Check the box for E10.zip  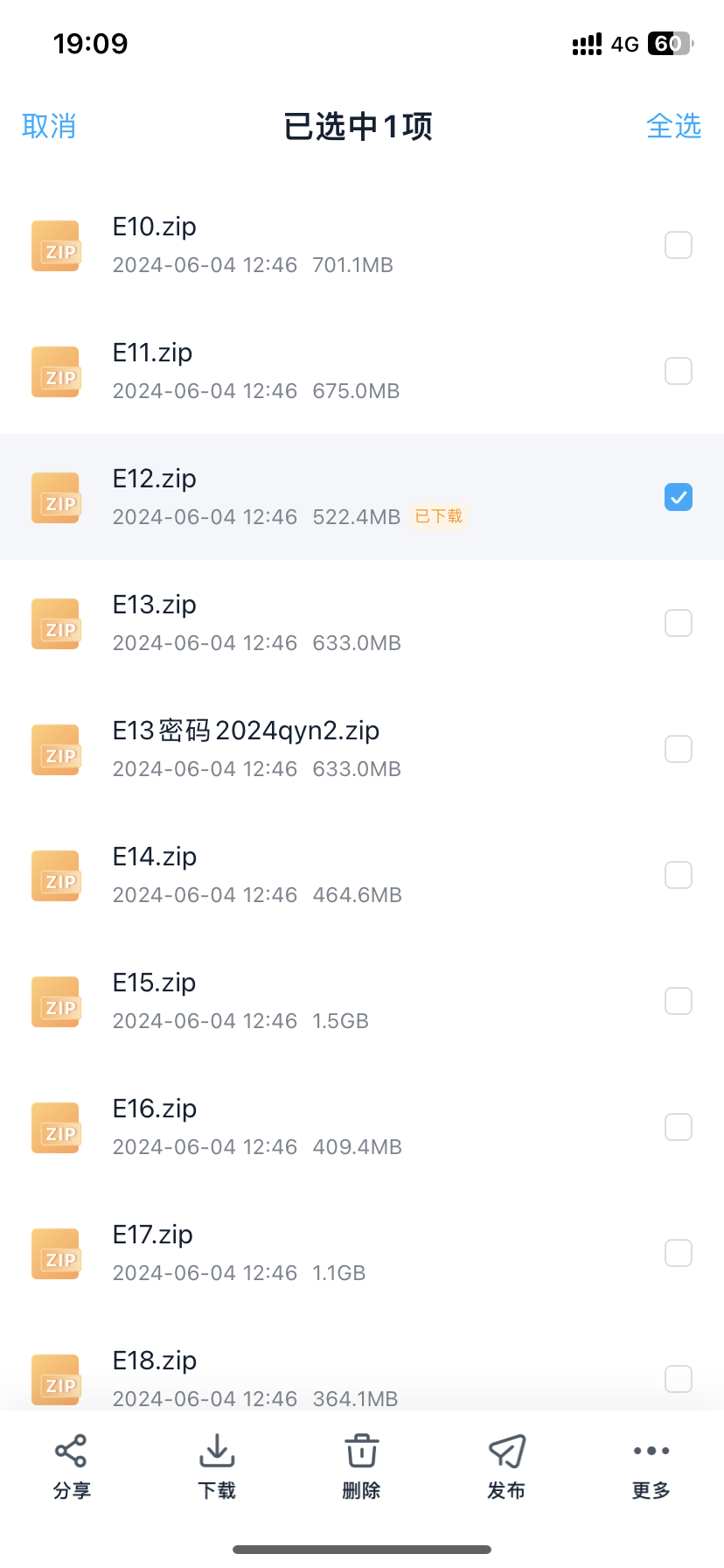(x=679, y=245)
